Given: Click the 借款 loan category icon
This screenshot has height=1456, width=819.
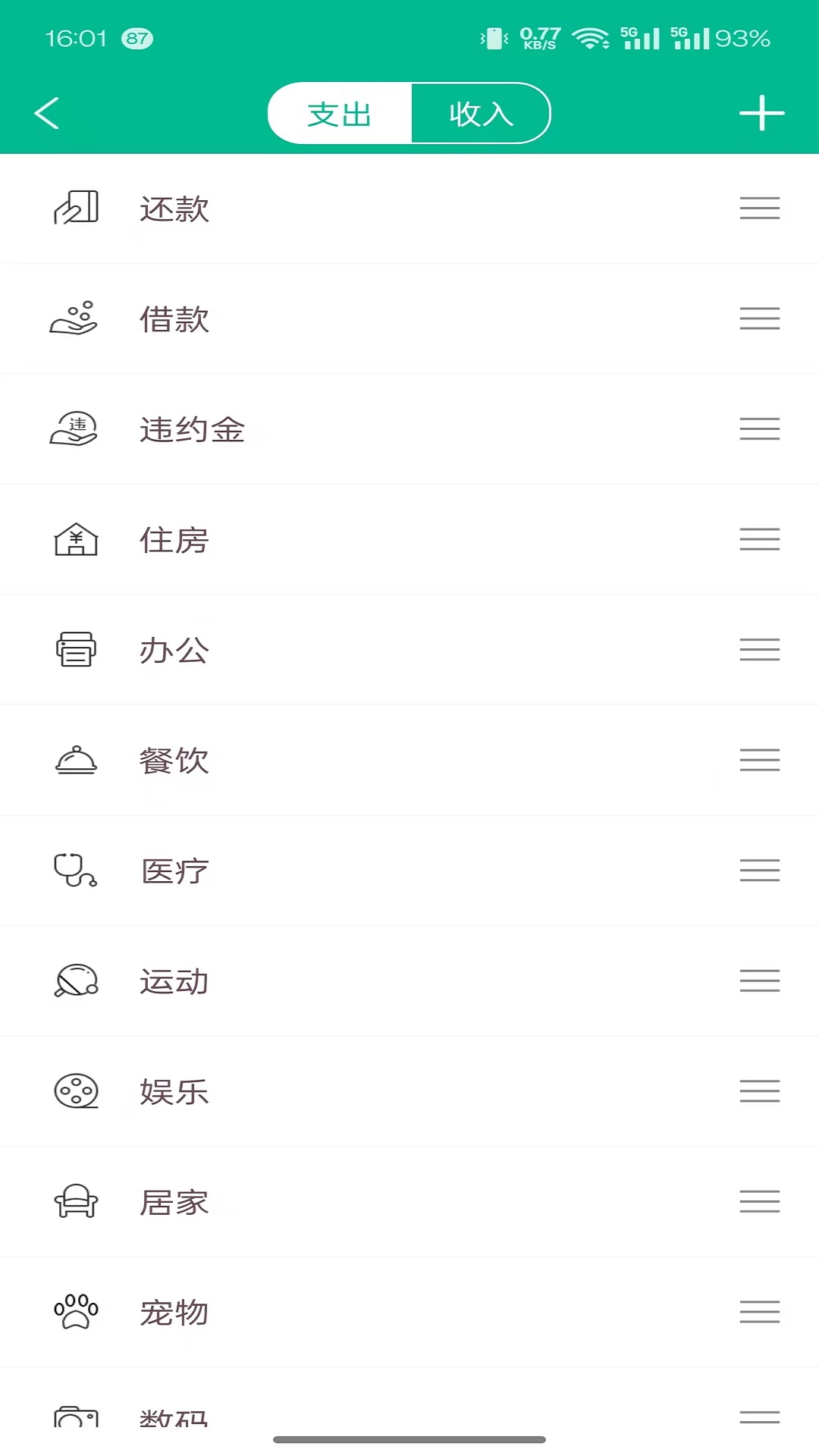Looking at the screenshot, I should point(75,319).
